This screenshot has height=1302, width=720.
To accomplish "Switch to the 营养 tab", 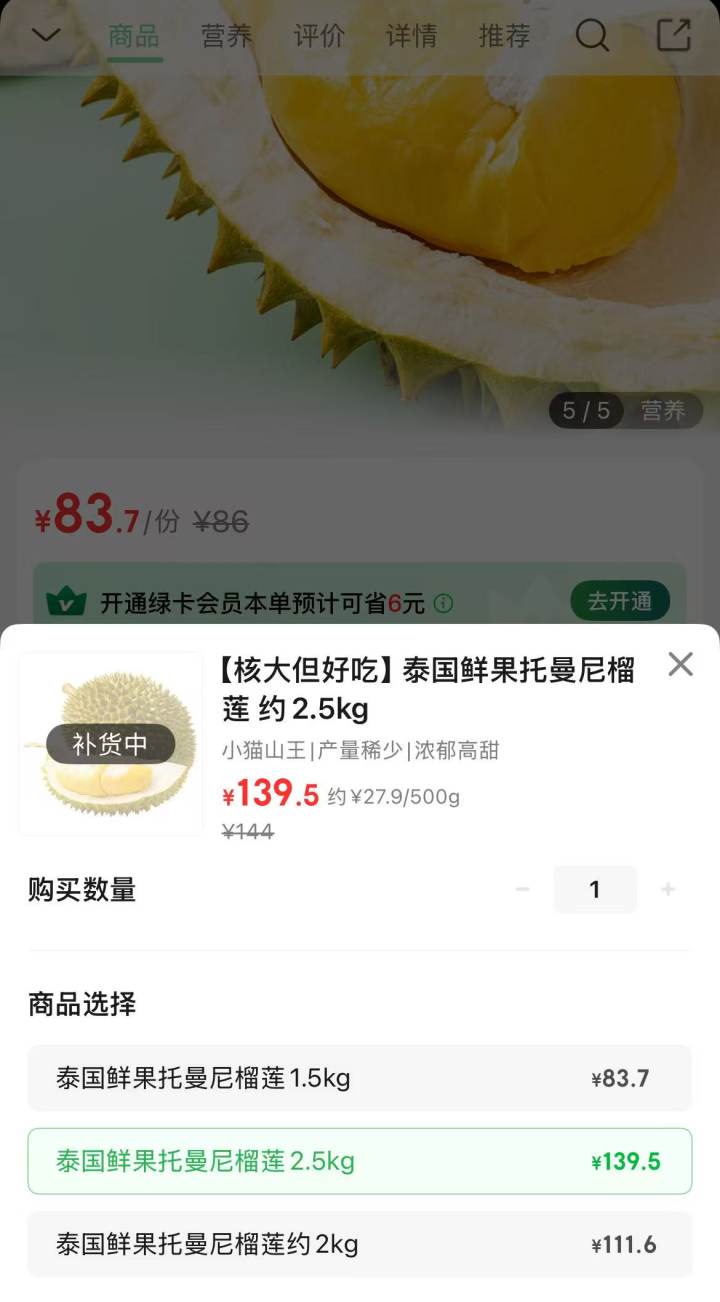I will point(226,37).
